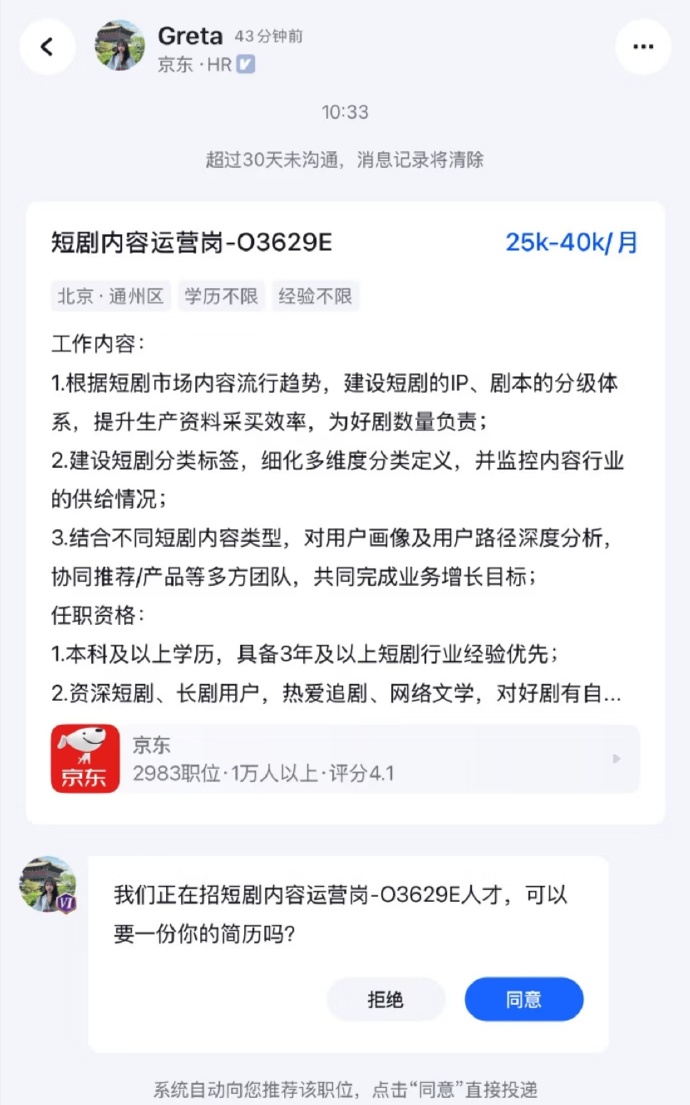
Task: Tap 同意 to send your resume
Action: click(523, 999)
